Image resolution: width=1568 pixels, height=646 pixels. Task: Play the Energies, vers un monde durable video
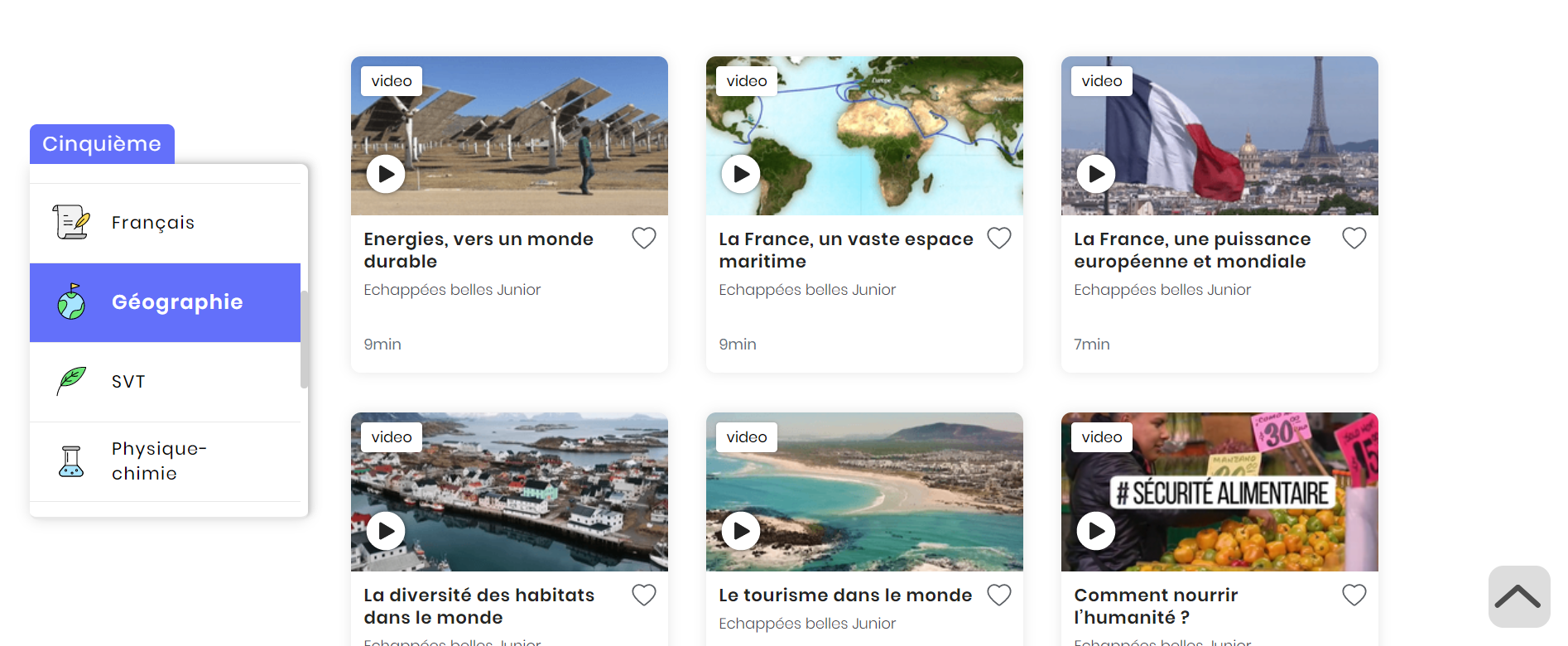[386, 174]
